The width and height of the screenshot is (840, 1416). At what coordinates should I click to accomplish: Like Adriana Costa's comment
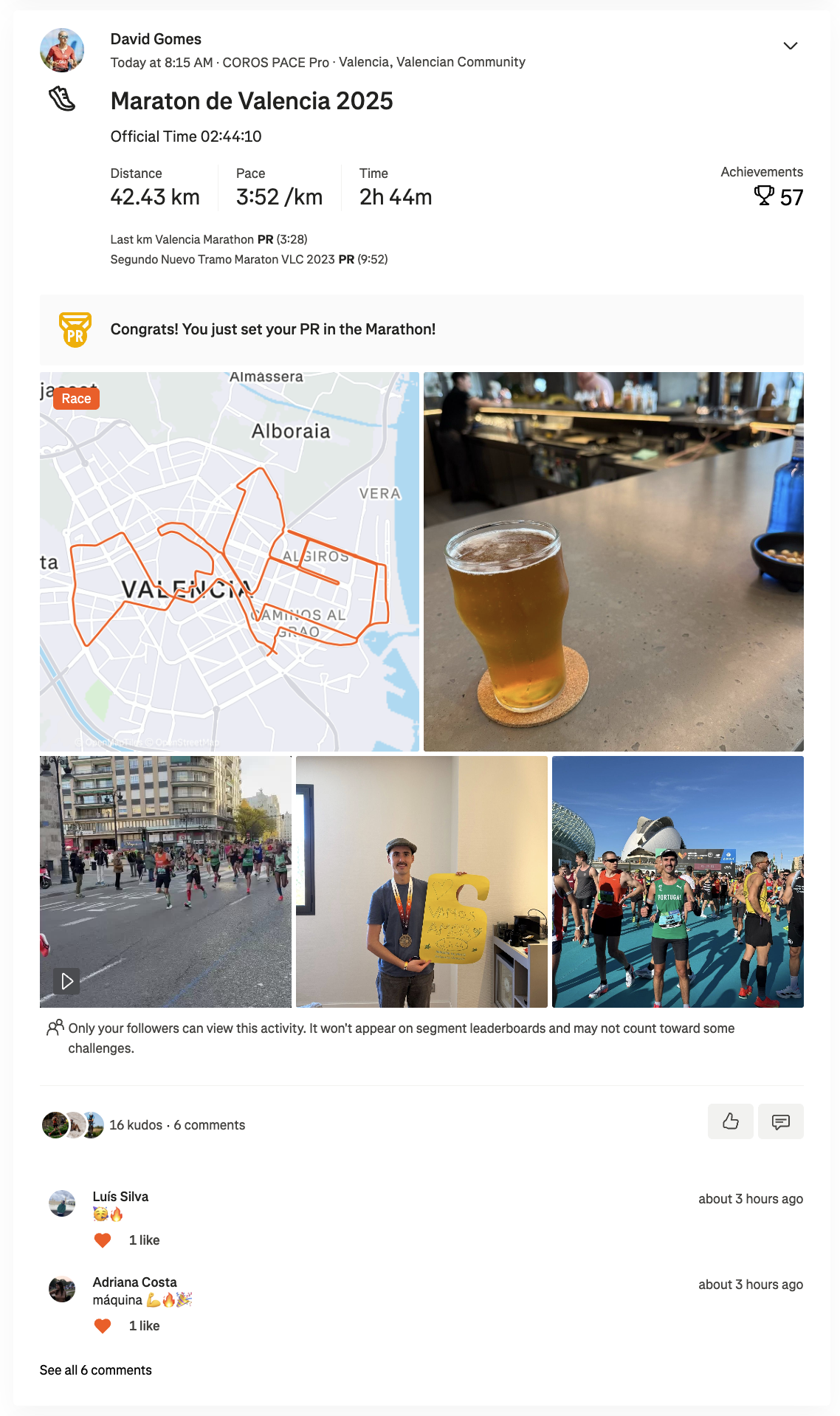point(103,1326)
